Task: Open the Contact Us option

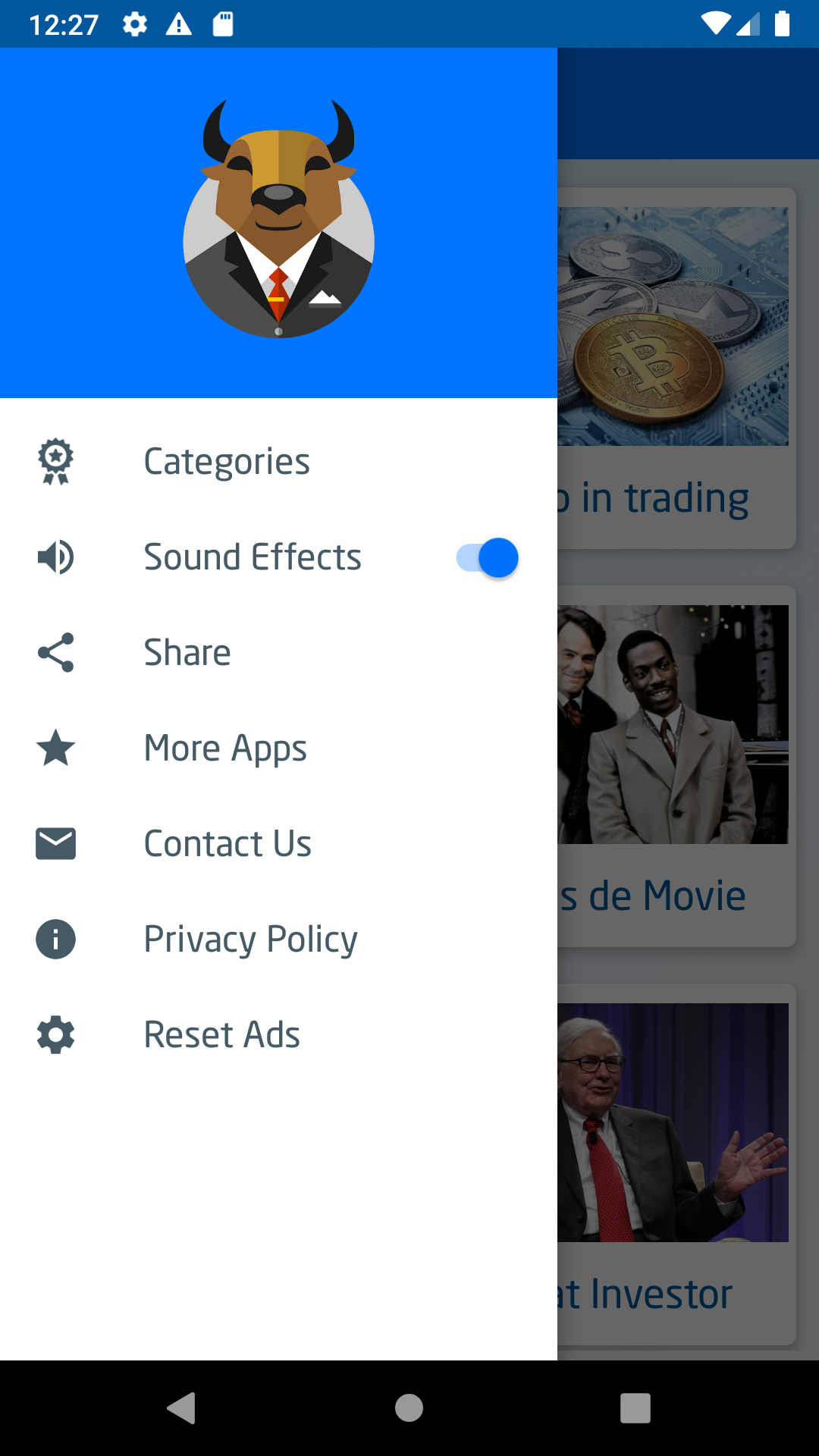Action: (278, 843)
